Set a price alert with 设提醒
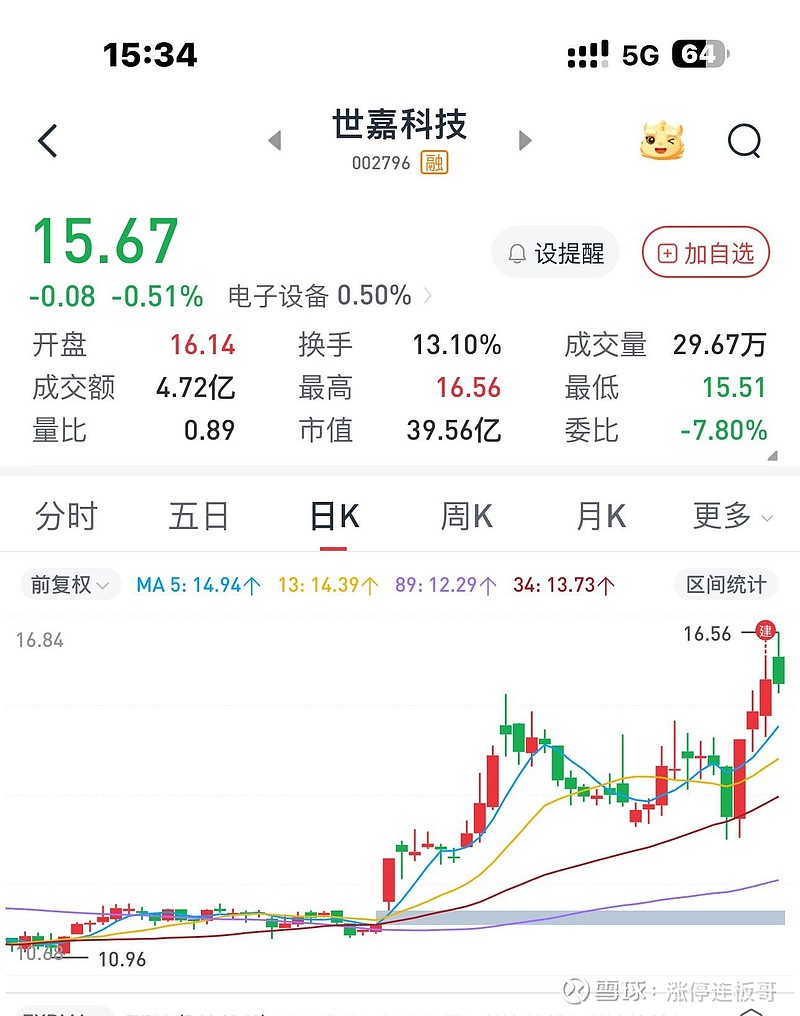 click(555, 254)
